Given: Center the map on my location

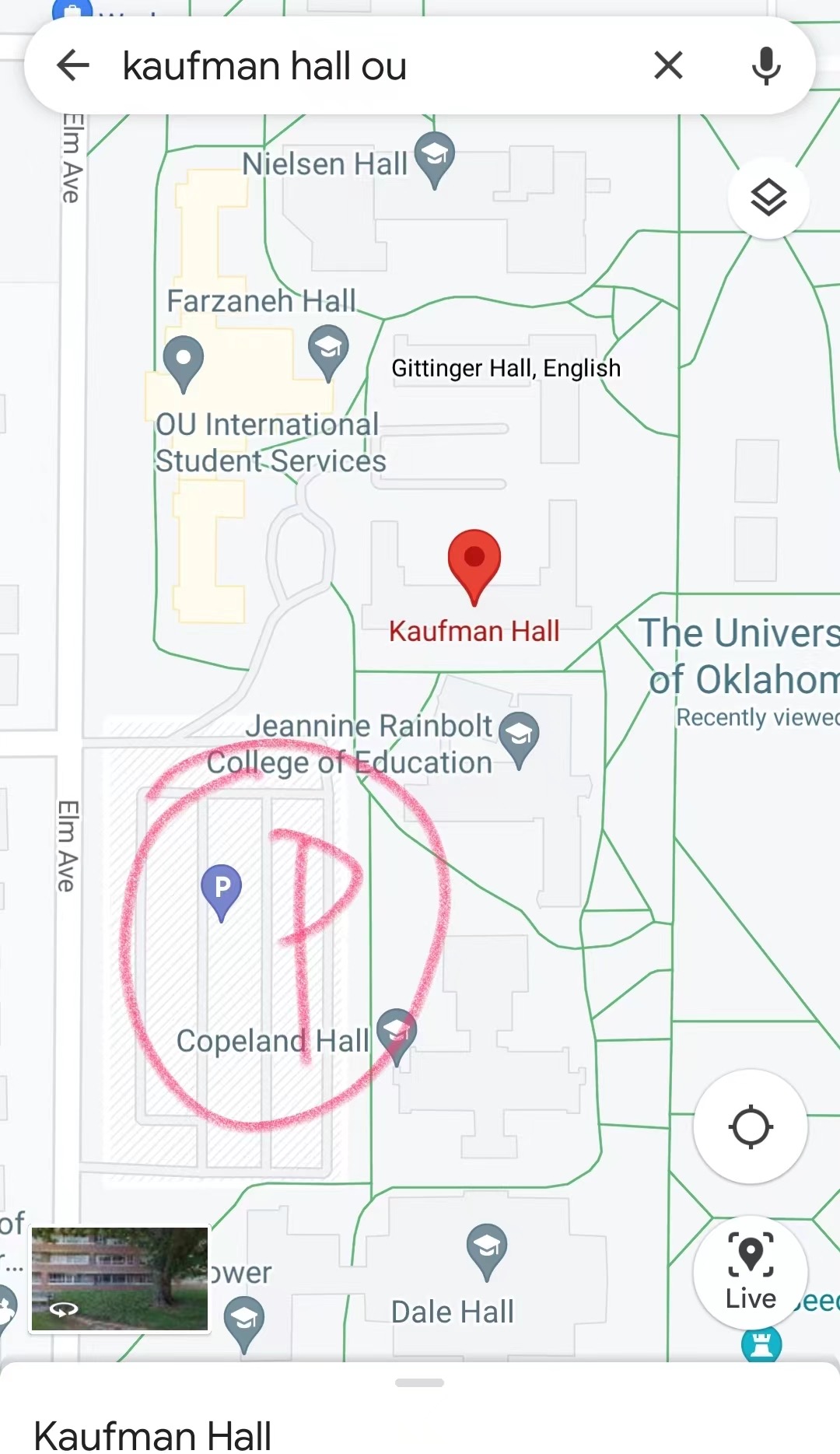Looking at the screenshot, I should 751,1126.
